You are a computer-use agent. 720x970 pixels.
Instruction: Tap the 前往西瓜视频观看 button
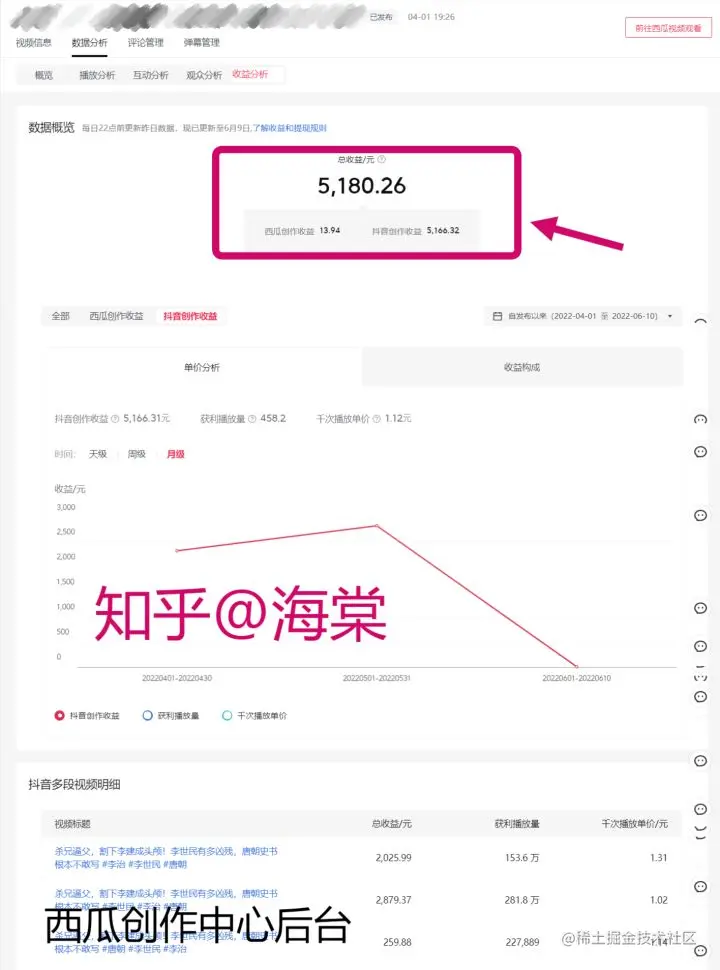[x=668, y=28]
